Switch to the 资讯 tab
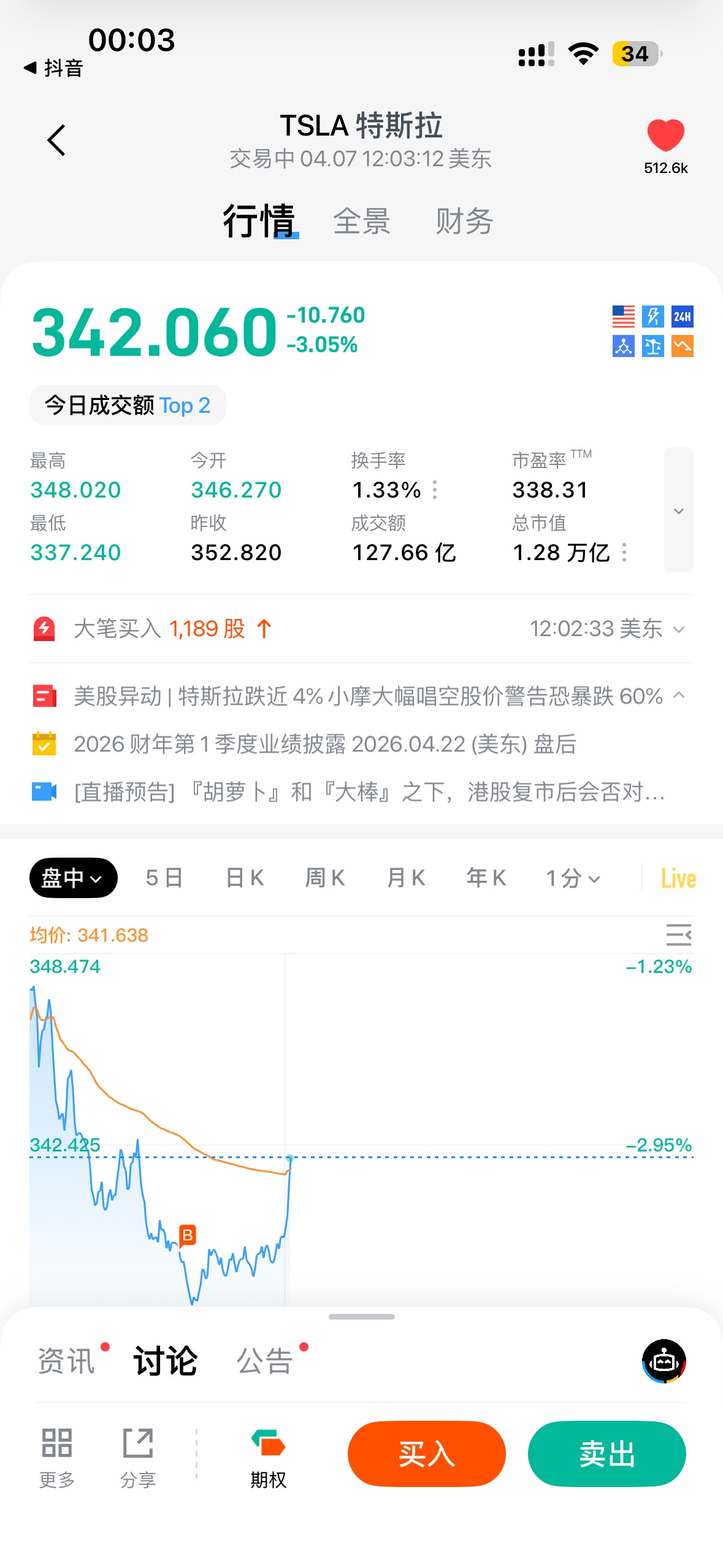Viewport: 723px width, 1568px height. click(x=66, y=1361)
